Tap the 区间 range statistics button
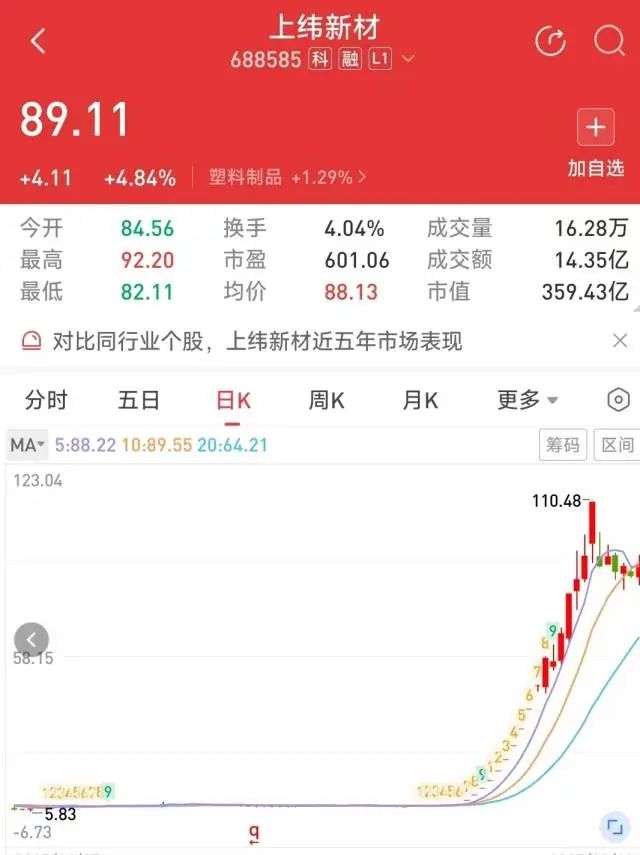Image resolution: width=640 pixels, height=855 pixels. [x=617, y=445]
